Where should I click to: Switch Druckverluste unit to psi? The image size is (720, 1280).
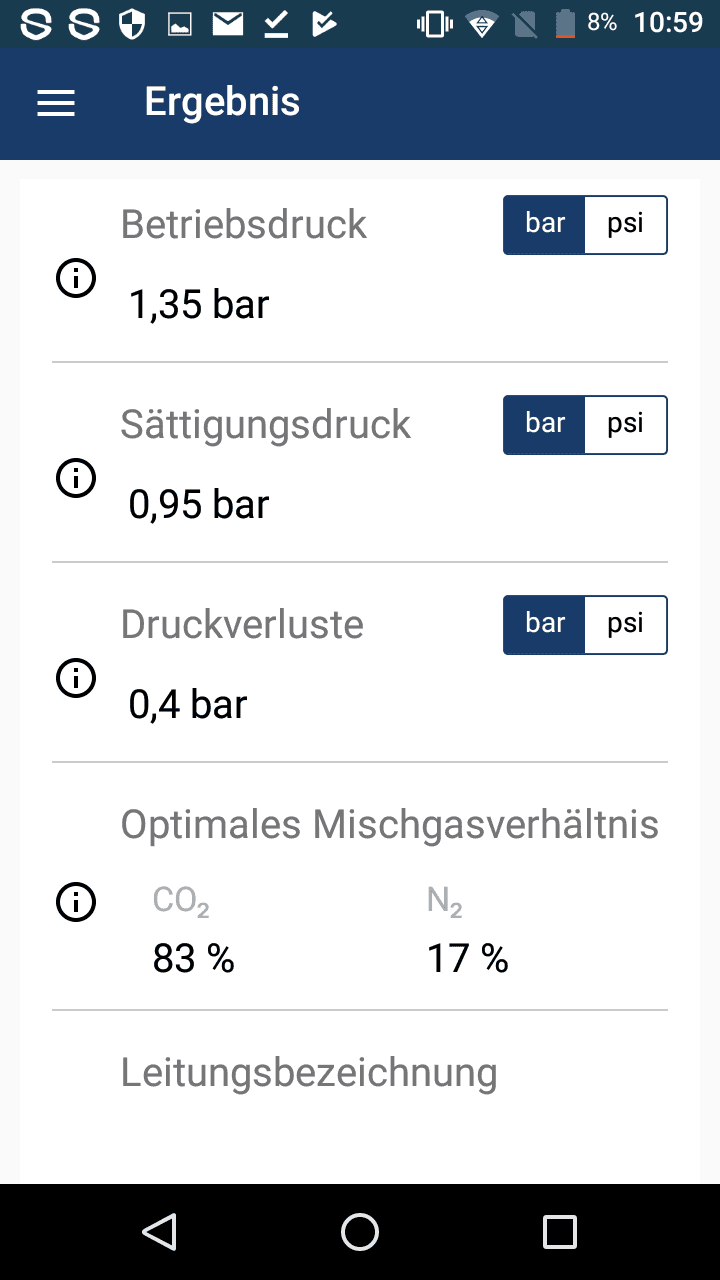(x=625, y=624)
